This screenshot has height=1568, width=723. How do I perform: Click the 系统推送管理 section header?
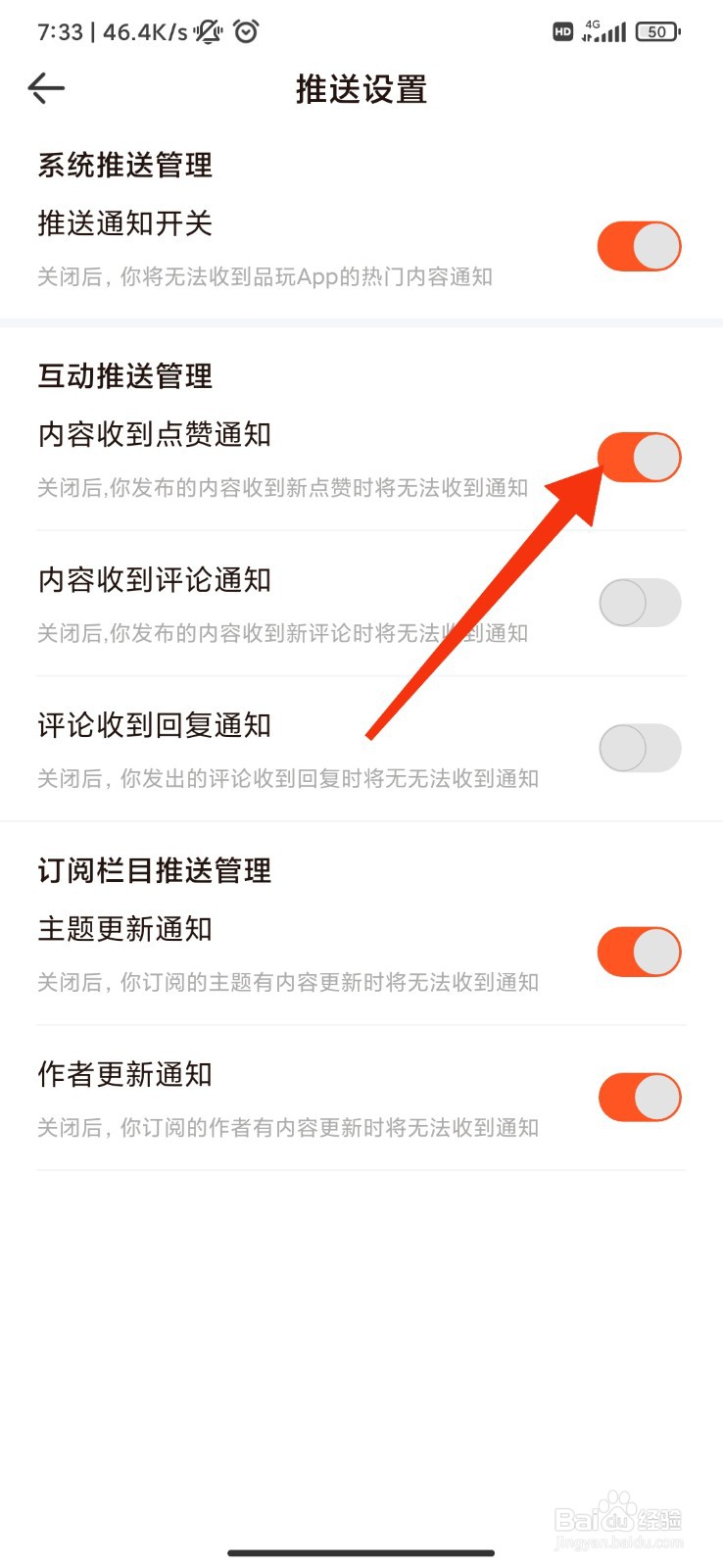(123, 166)
